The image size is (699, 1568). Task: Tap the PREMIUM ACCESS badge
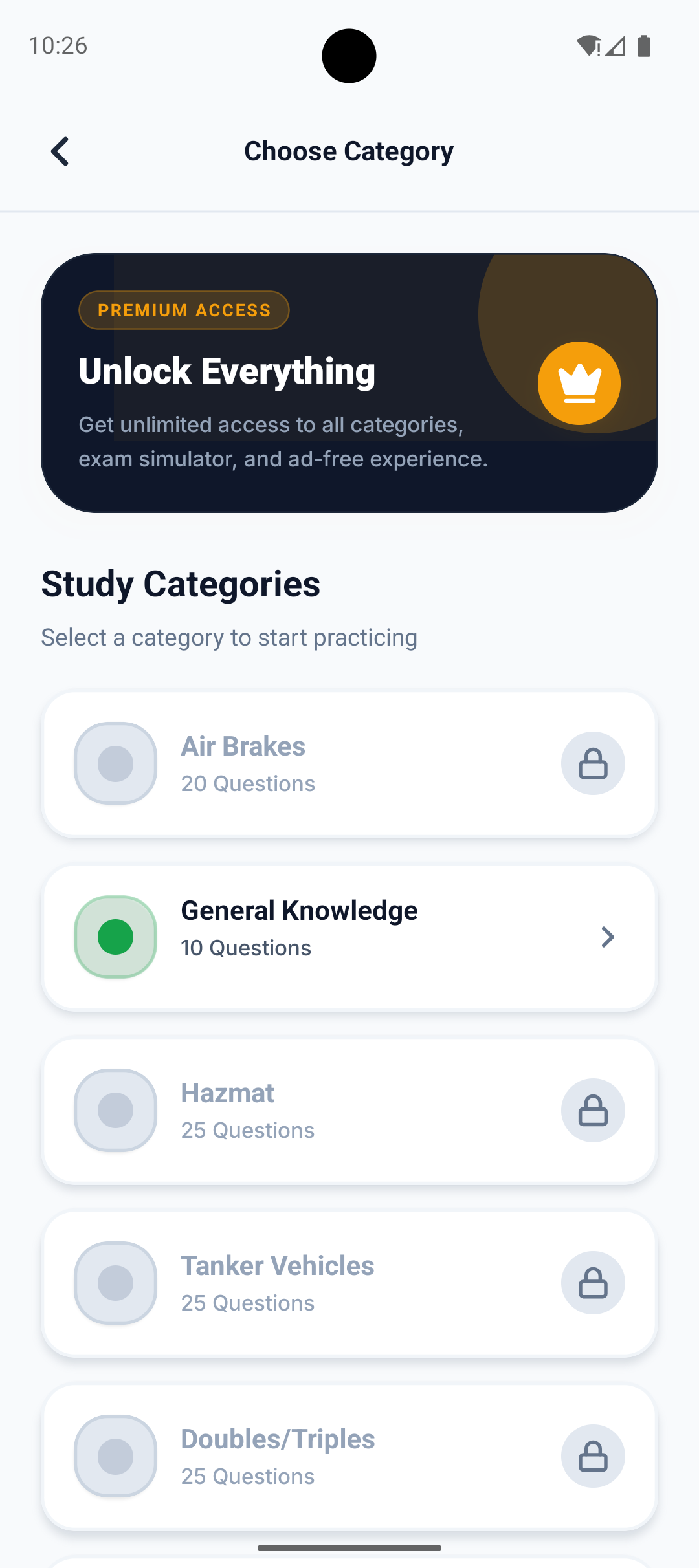(184, 310)
